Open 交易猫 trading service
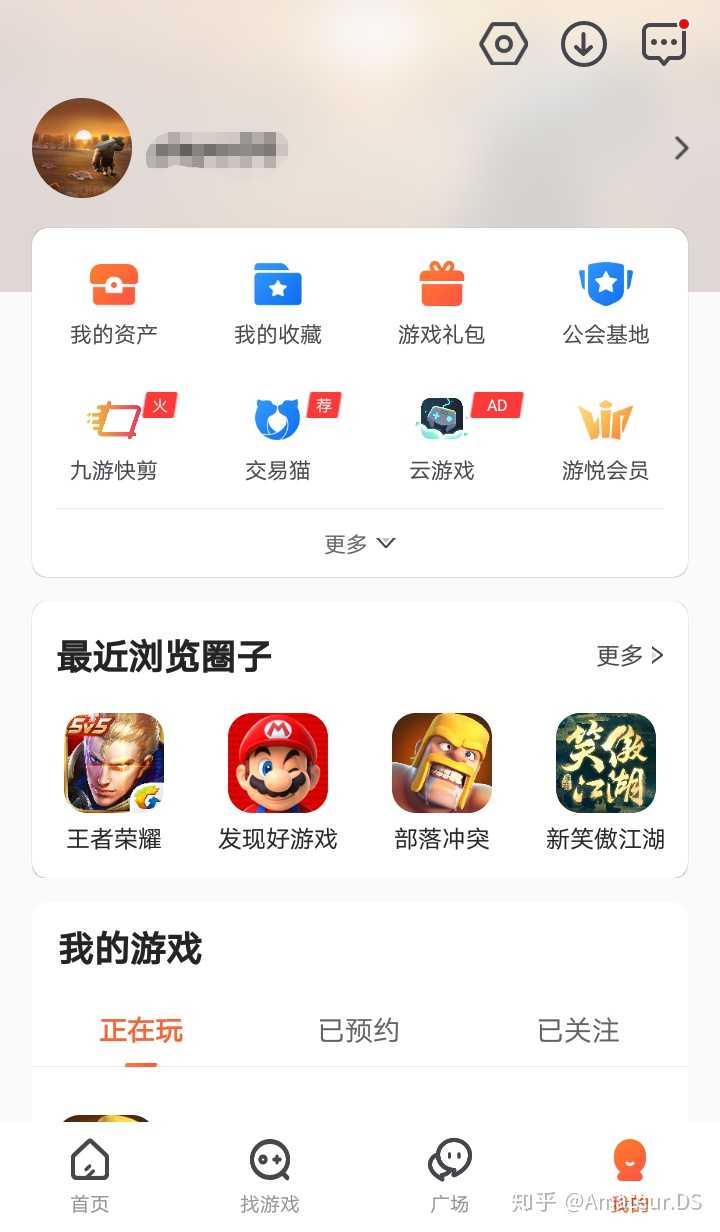The width and height of the screenshot is (720, 1232). (277, 437)
